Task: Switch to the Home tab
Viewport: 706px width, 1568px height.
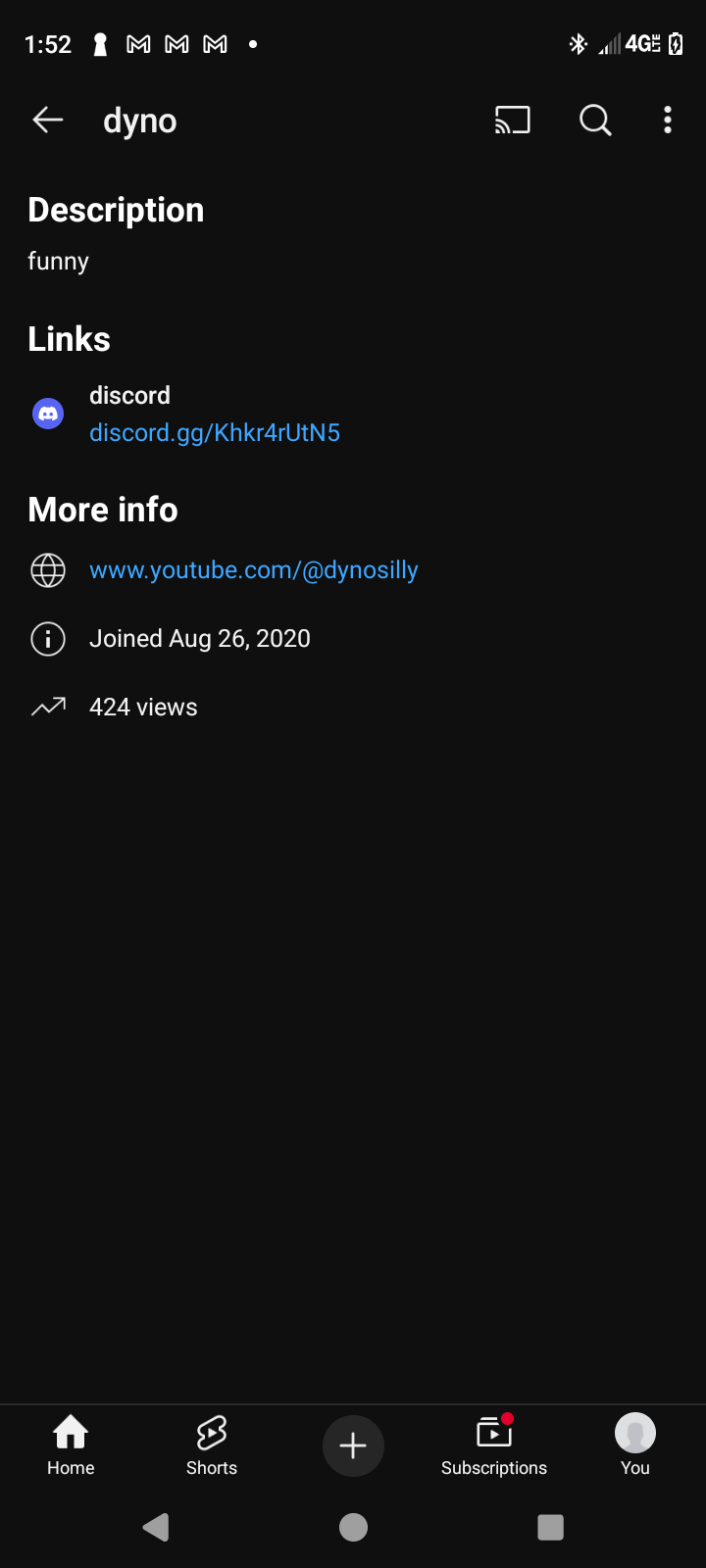Action: tap(71, 1445)
